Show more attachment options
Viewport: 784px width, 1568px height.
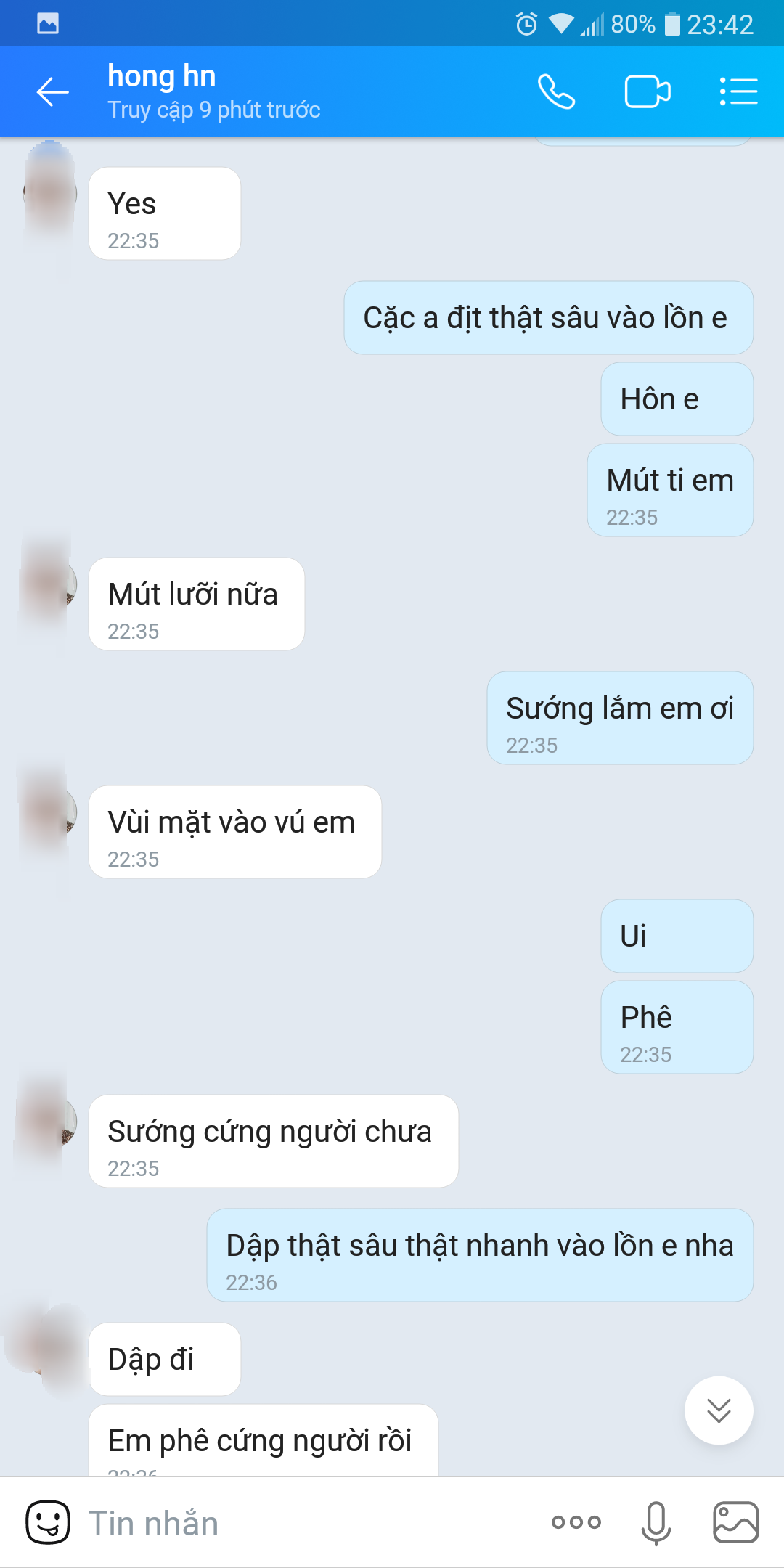[576, 1522]
